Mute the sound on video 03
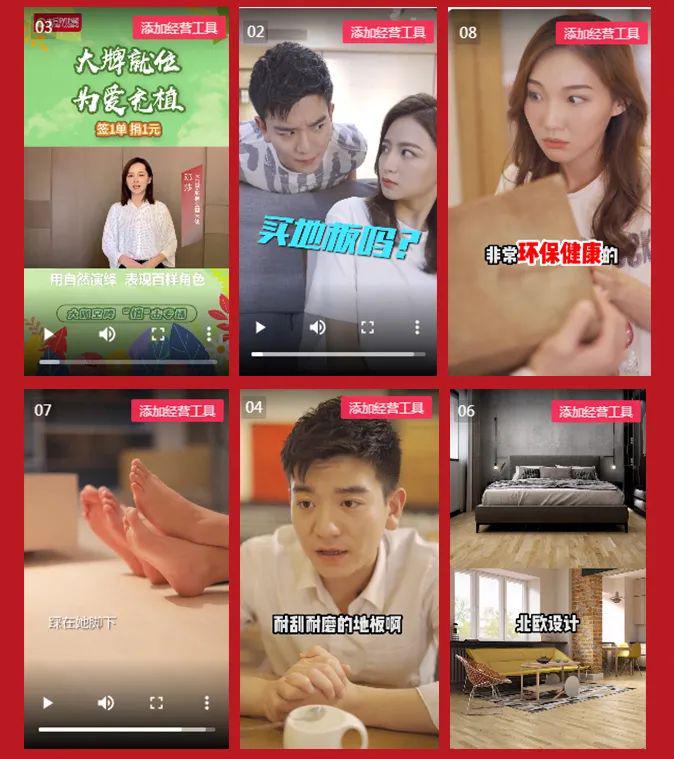This screenshot has width=674, height=759. pyautogui.click(x=106, y=334)
